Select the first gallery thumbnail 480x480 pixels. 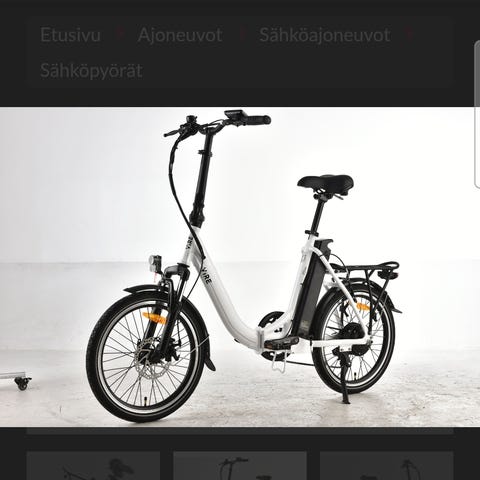(x=93, y=466)
